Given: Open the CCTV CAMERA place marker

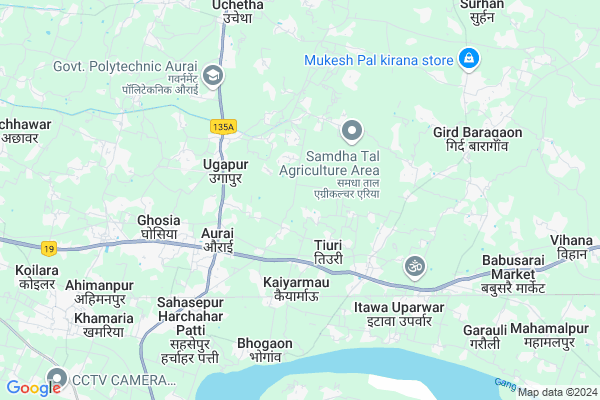Looking at the screenshot, I should [57, 379].
